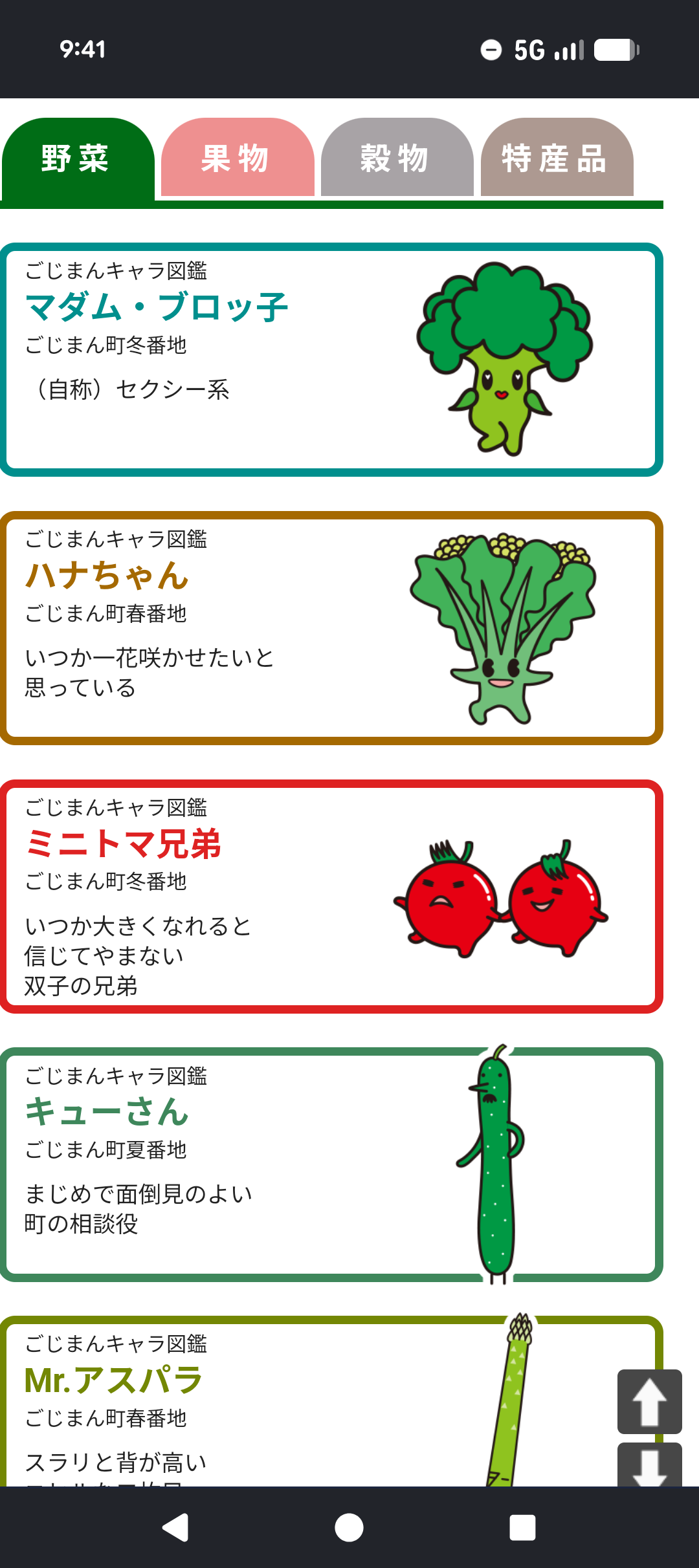
Task: Tap the down arrow scroll button
Action: pos(650,1465)
